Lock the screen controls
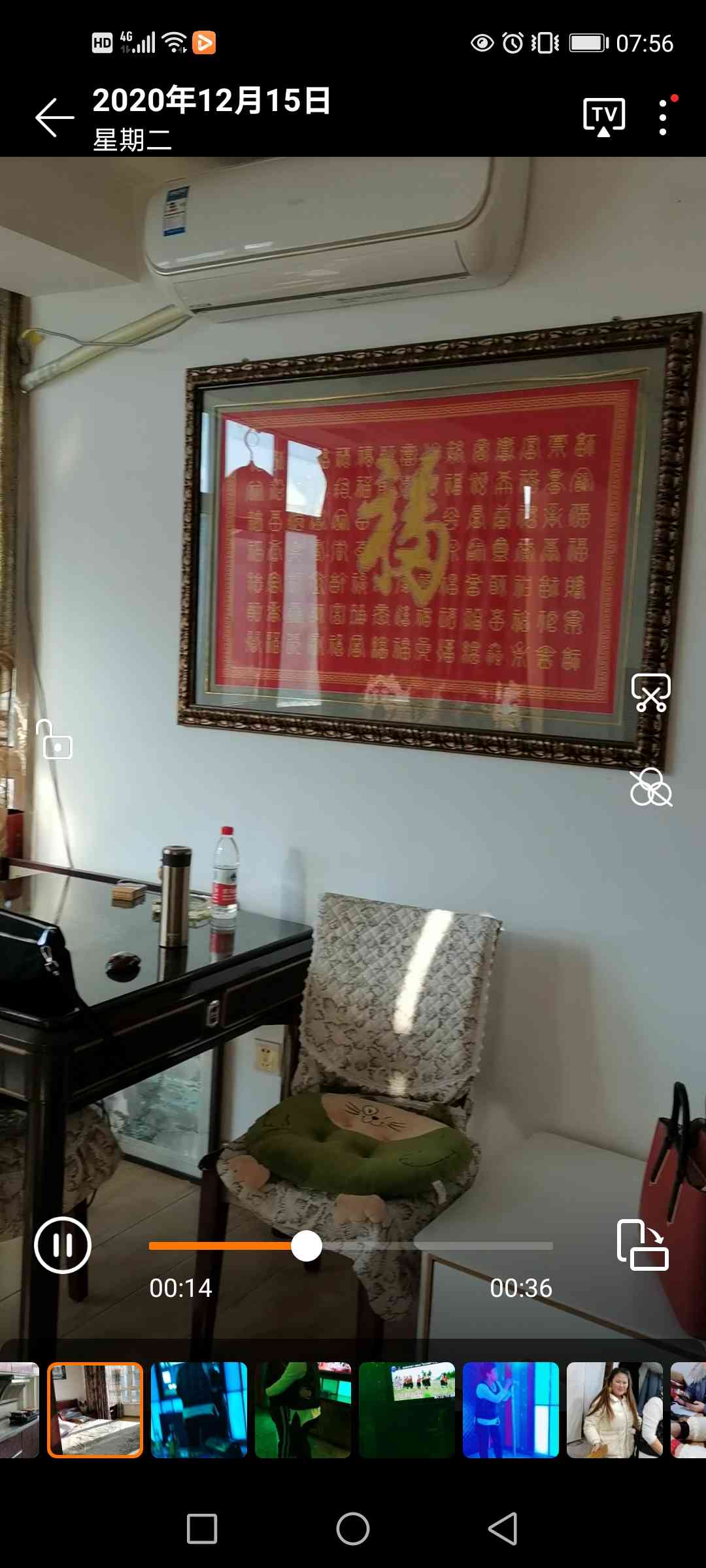Viewport: 706px width, 1568px height. click(x=55, y=740)
